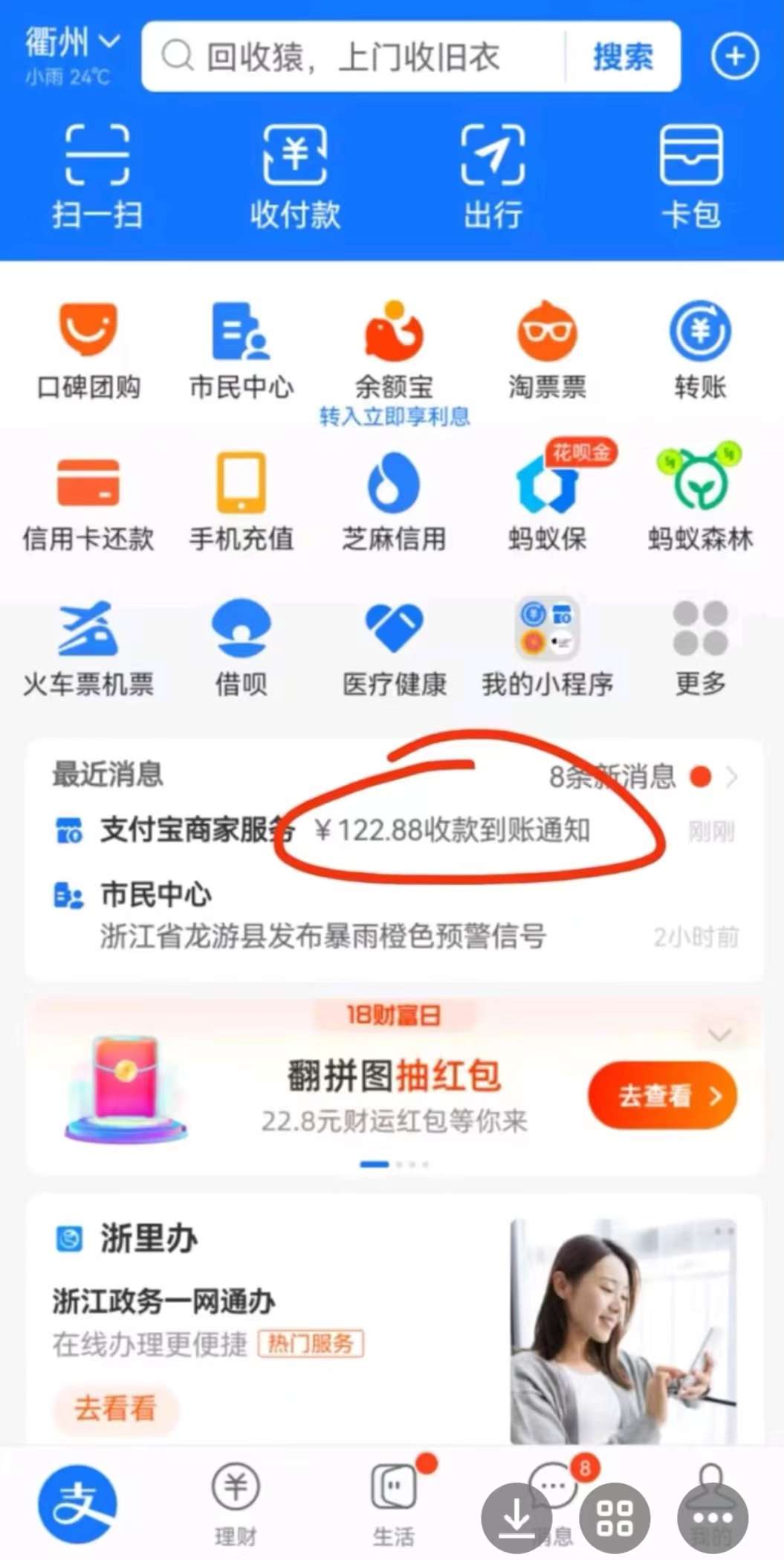Switch to the 理财 tab
The width and height of the screenshot is (784, 1560).
[x=236, y=1502]
